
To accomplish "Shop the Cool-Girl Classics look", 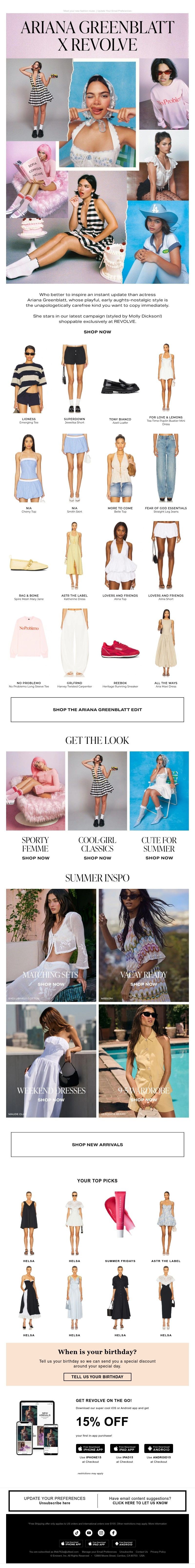I will tap(97, 858).
